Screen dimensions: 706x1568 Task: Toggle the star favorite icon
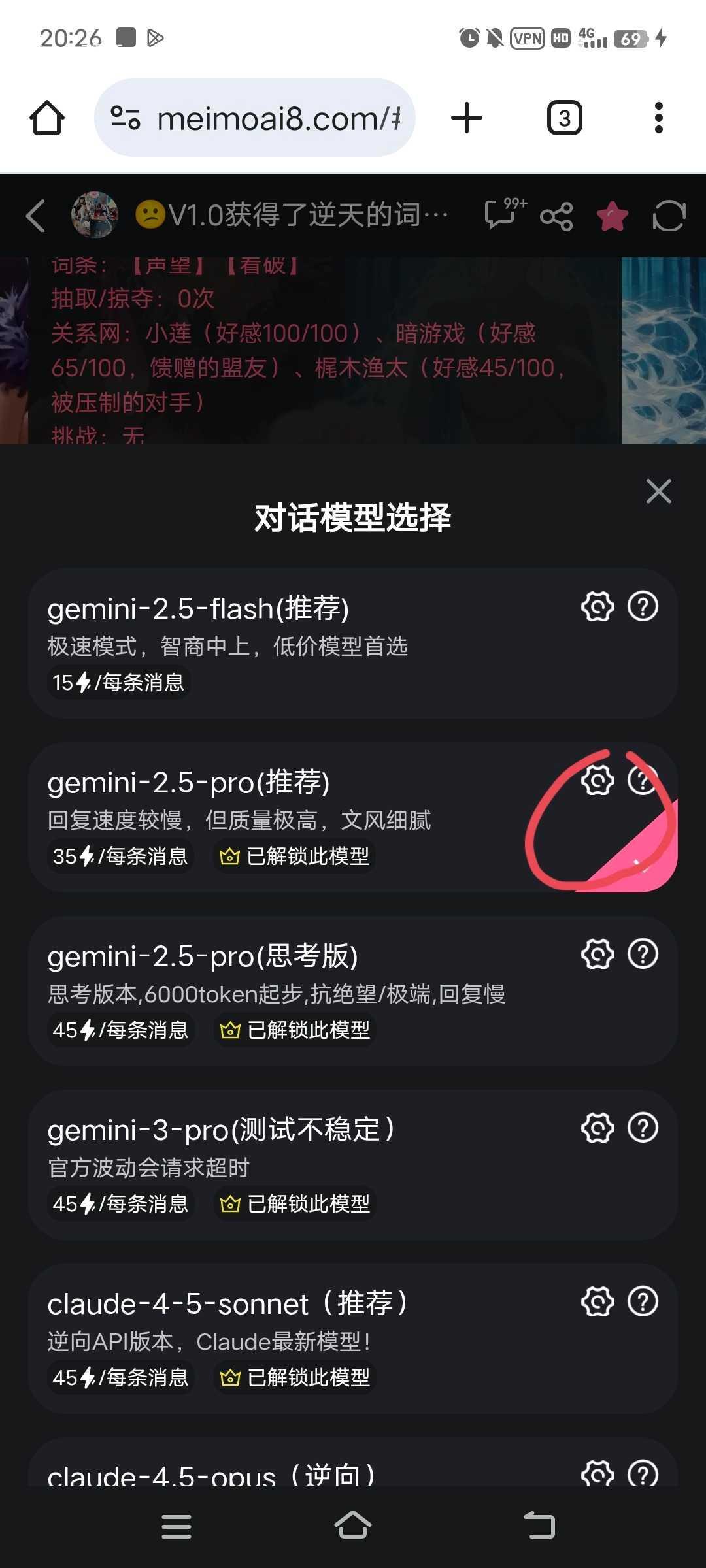pos(613,216)
